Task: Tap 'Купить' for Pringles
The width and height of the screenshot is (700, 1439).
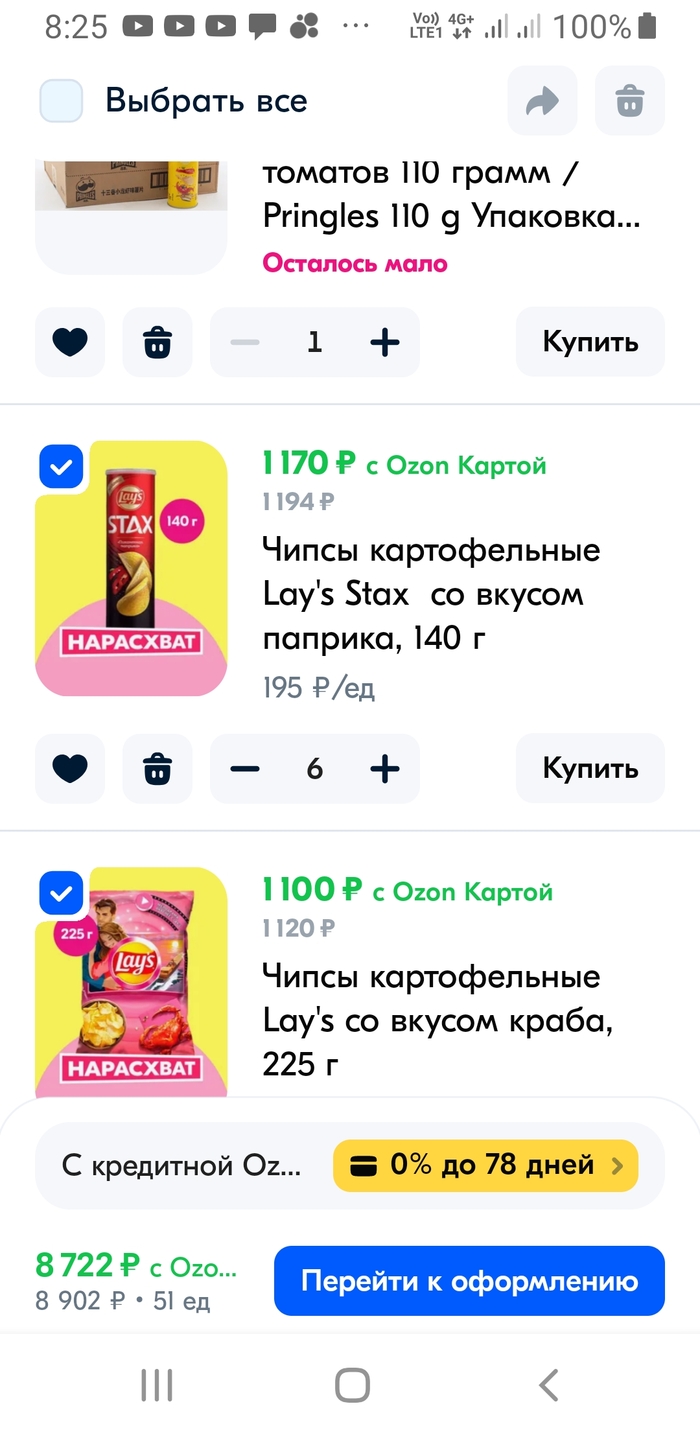Action: (x=590, y=342)
